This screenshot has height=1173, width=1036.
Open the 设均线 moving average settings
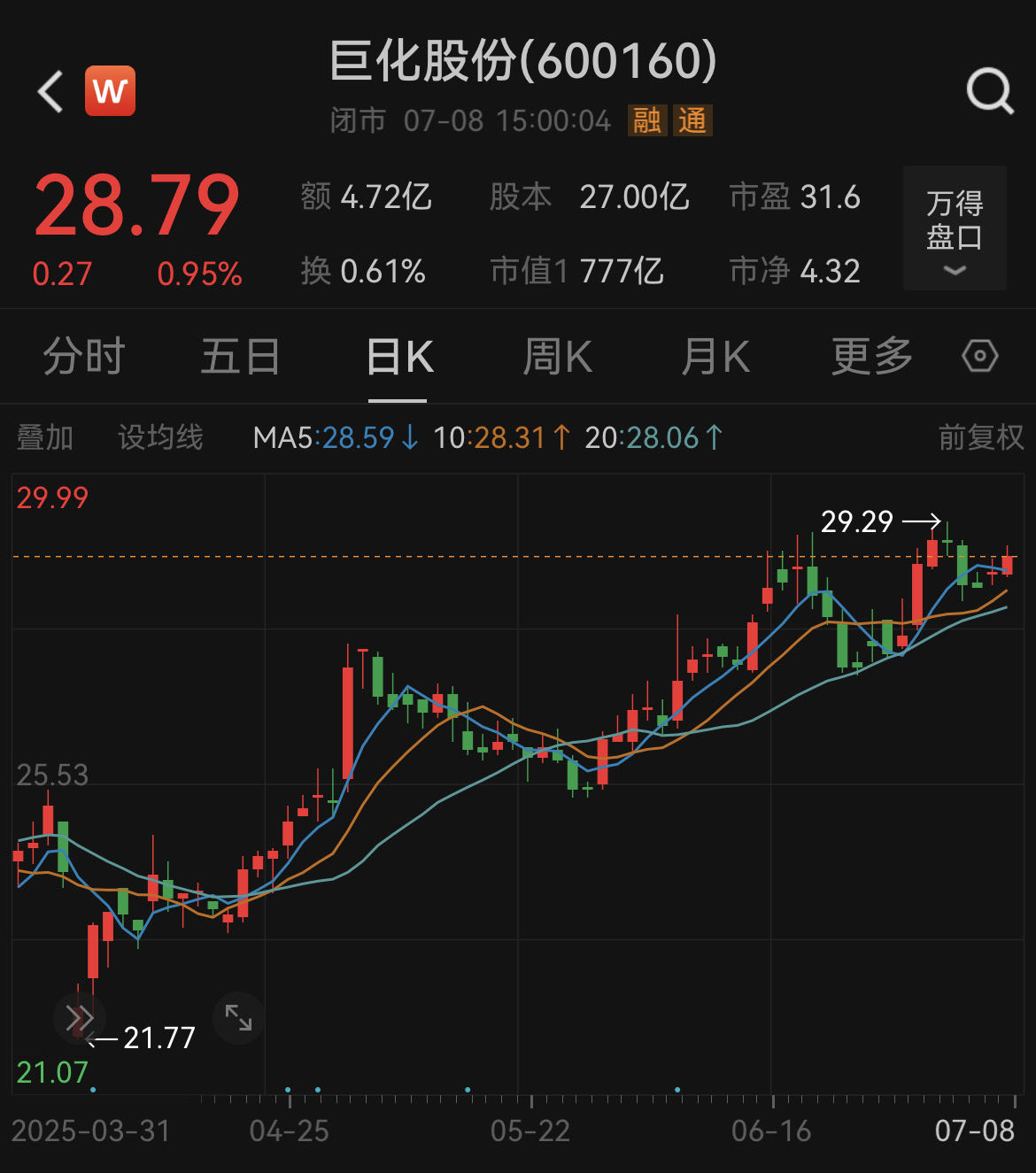point(161,437)
